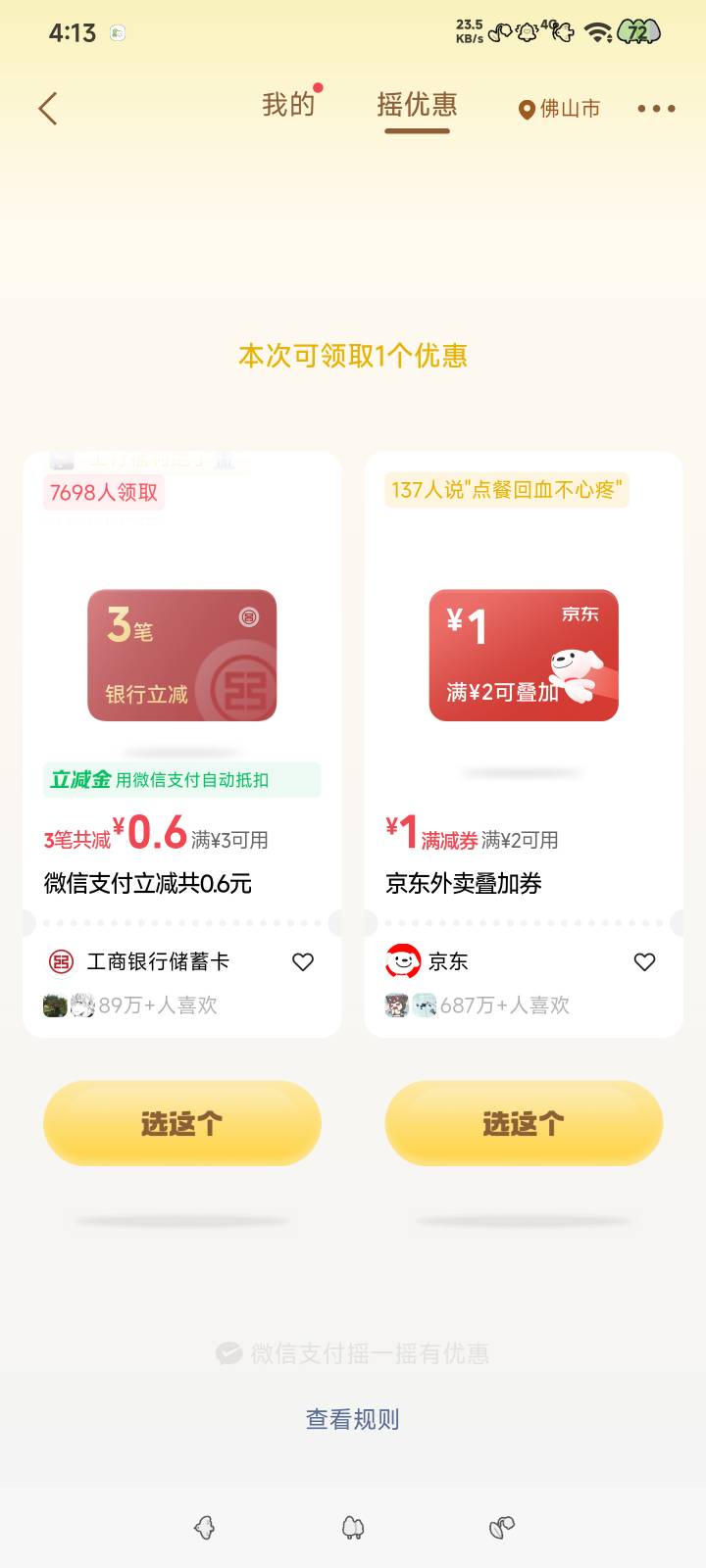Like the 工商银行储蓄卡 offer

point(303,962)
